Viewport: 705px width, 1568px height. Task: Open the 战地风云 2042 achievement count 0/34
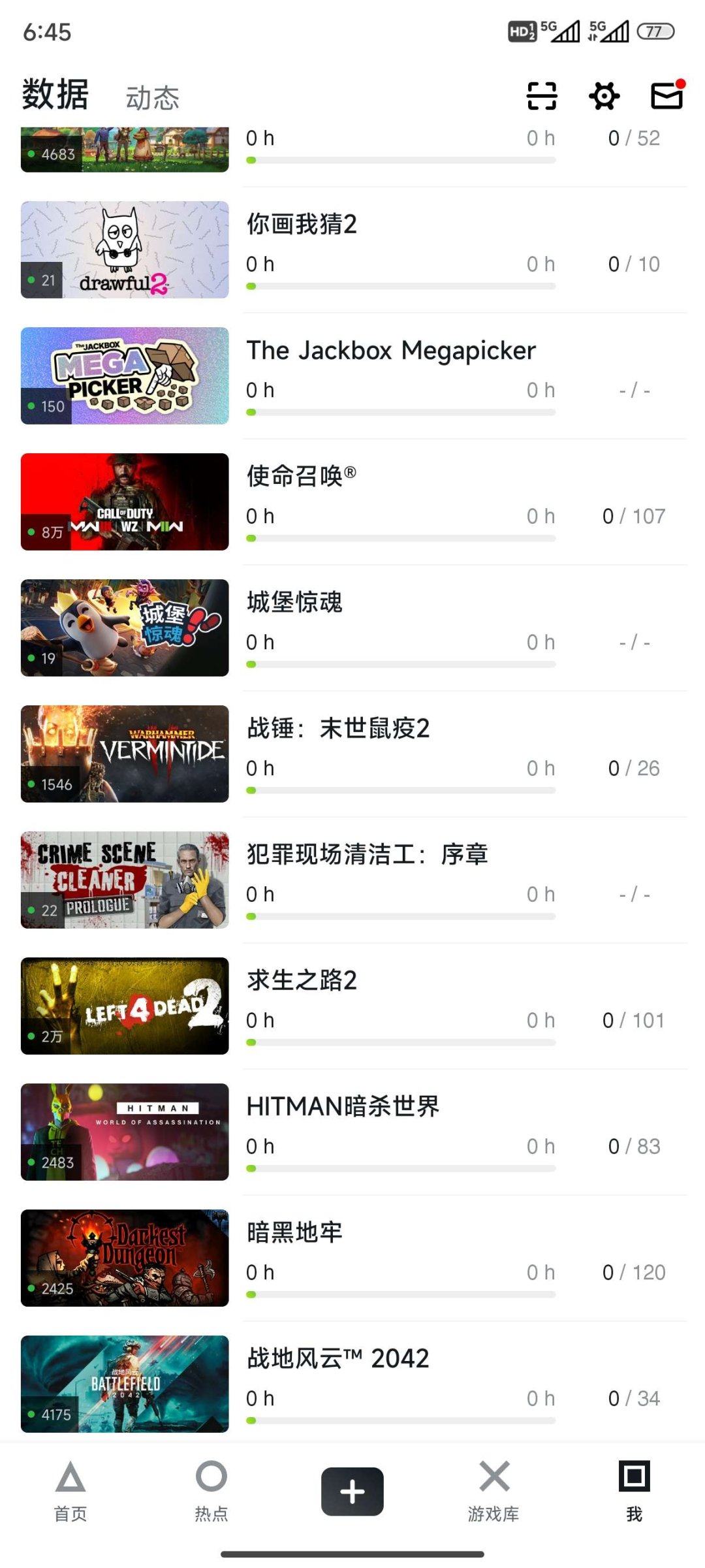pyautogui.click(x=632, y=1398)
